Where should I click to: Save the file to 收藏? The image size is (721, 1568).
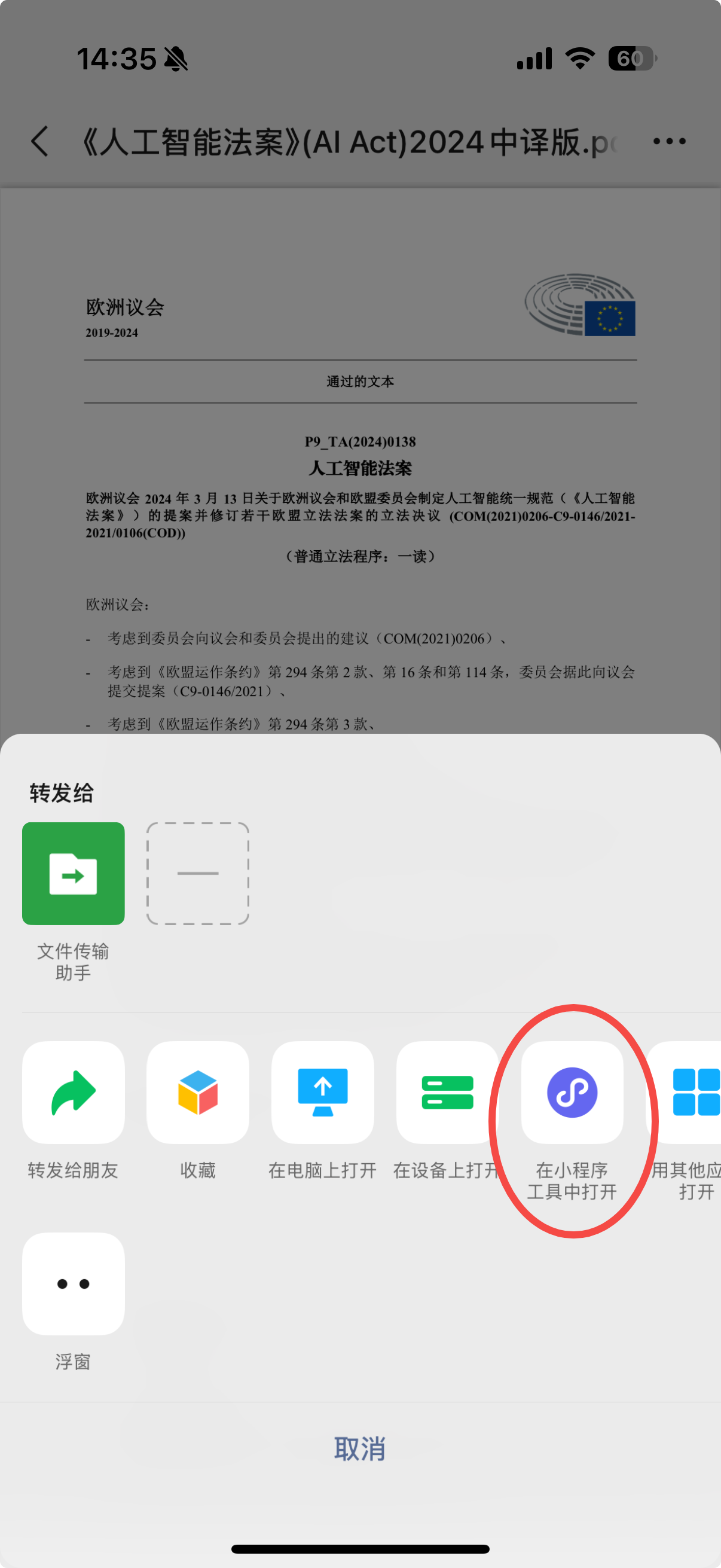pyautogui.click(x=198, y=1093)
